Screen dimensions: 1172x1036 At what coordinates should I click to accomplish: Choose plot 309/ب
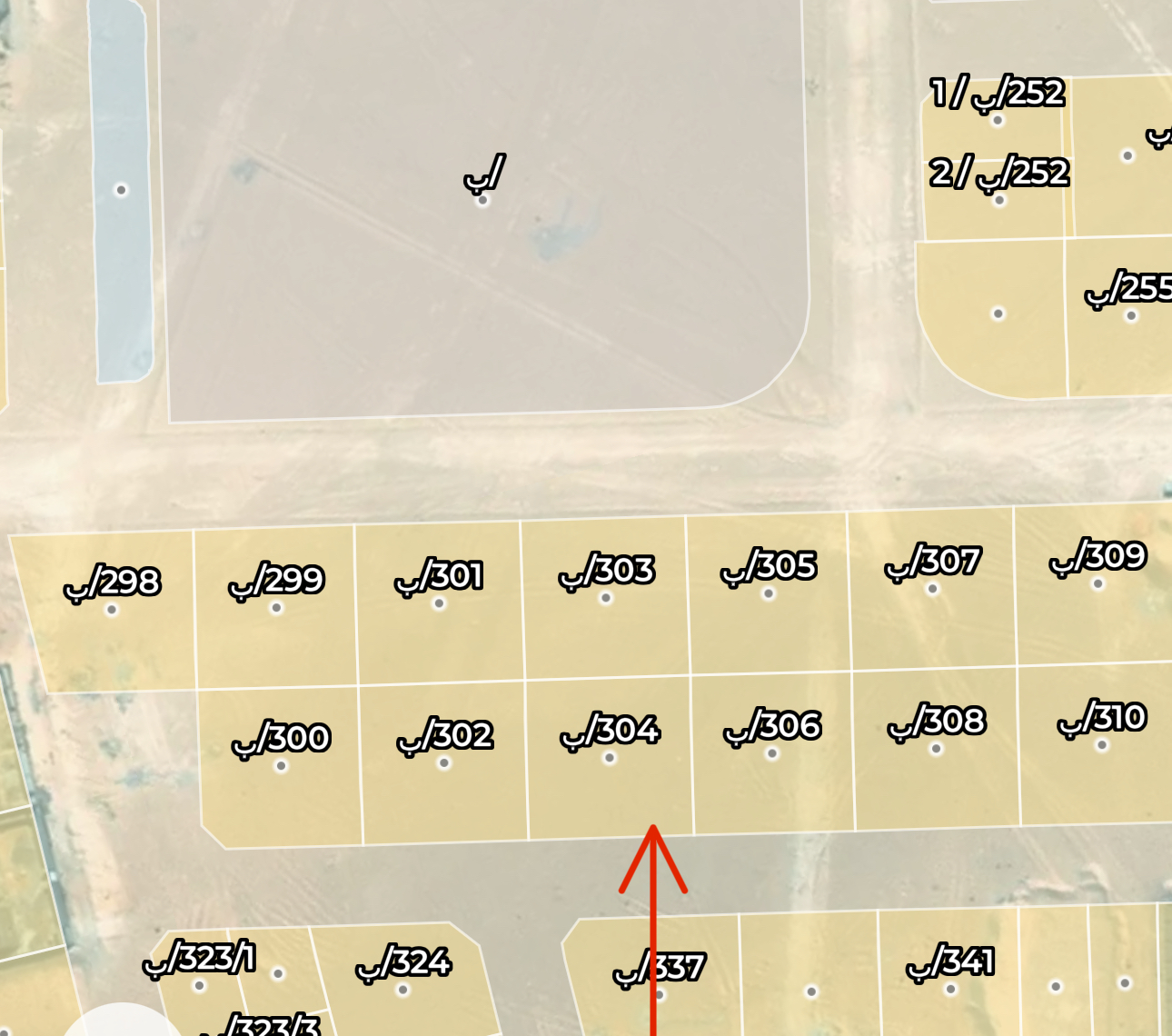click(x=1098, y=583)
